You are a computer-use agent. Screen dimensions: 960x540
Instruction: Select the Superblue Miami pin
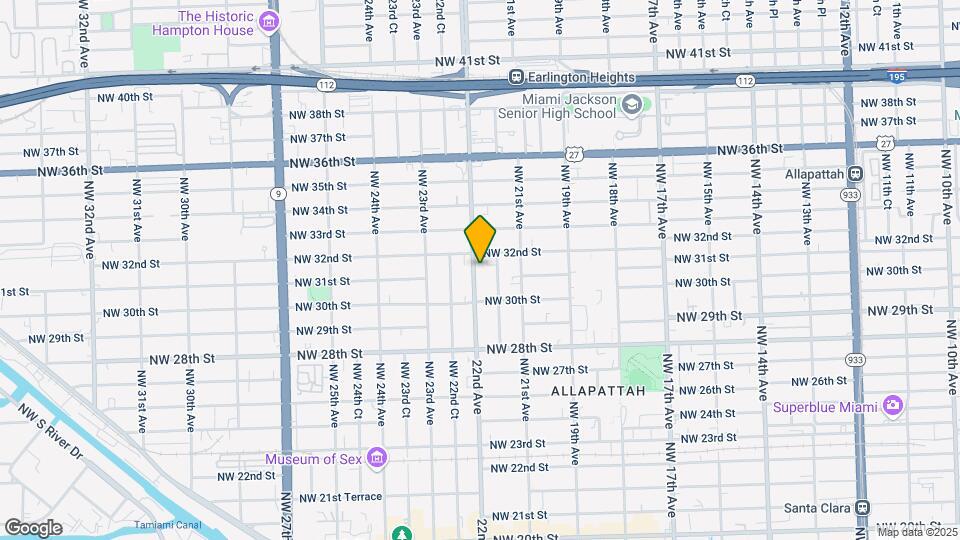[893, 406]
